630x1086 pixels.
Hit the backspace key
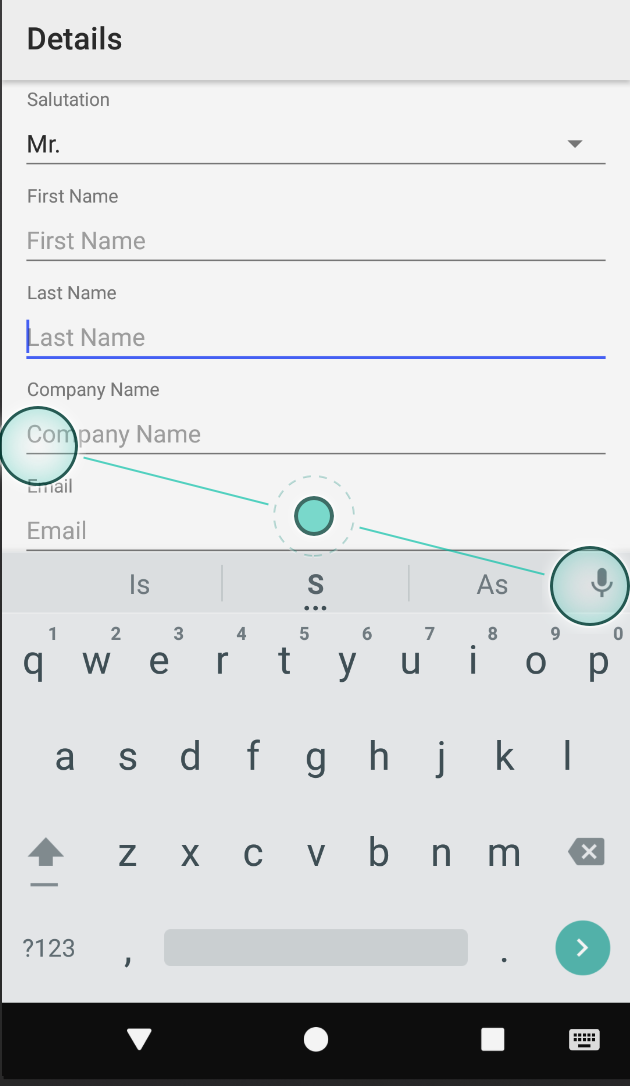pos(586,852)
